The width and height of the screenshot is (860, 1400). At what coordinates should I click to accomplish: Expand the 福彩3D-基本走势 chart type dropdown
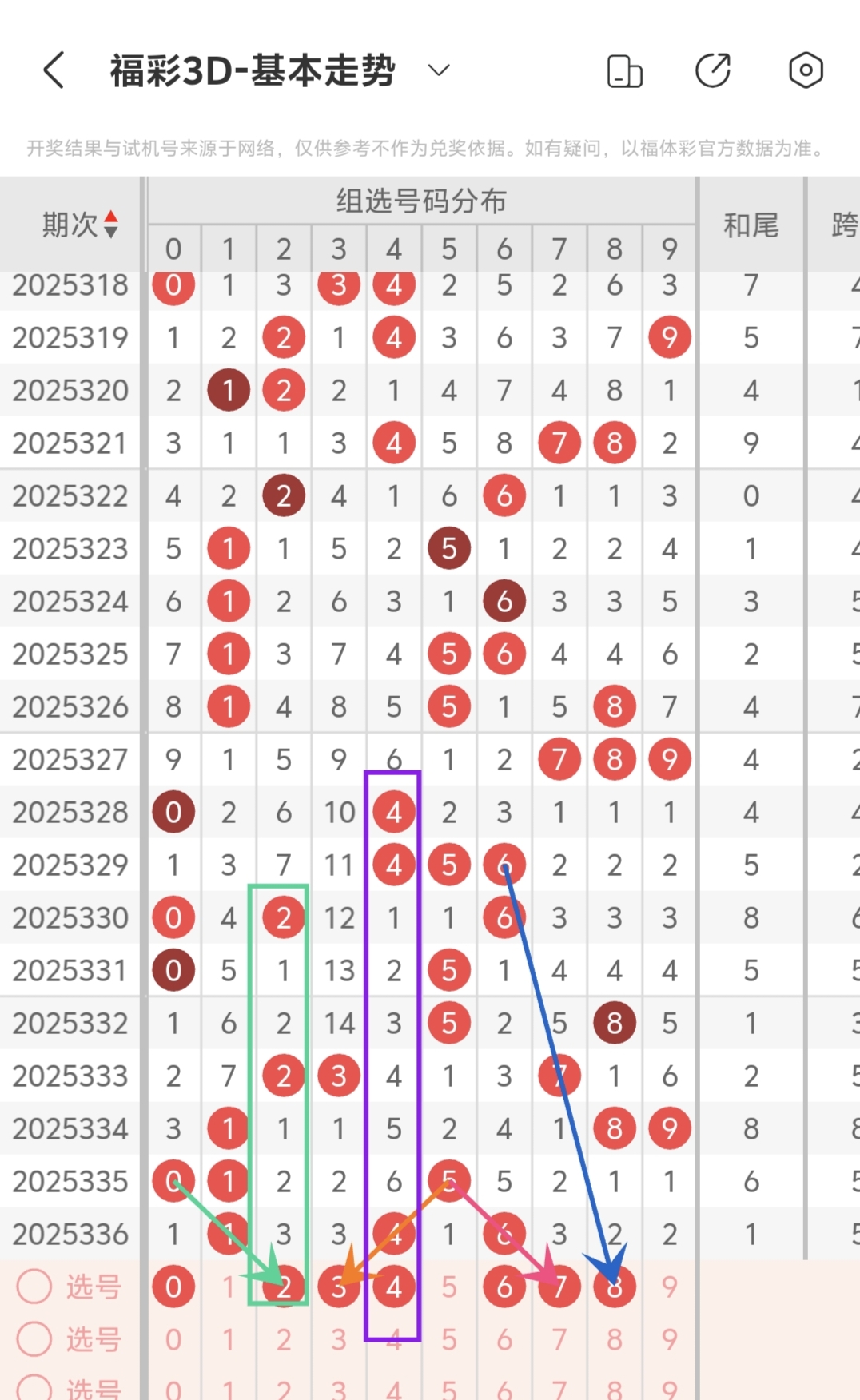(438, 70)
